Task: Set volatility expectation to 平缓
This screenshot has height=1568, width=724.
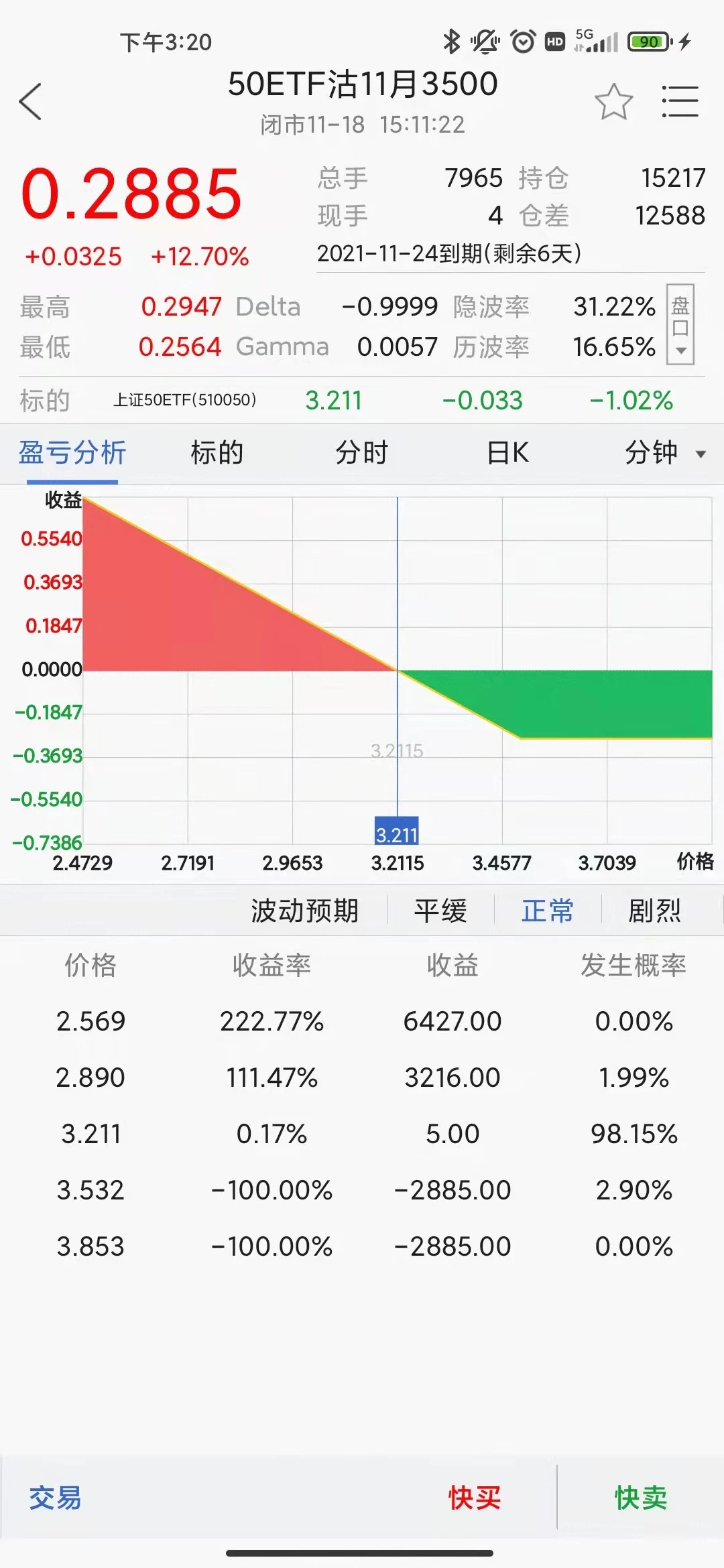Action: pyautogui.click(x=440, y=911)
